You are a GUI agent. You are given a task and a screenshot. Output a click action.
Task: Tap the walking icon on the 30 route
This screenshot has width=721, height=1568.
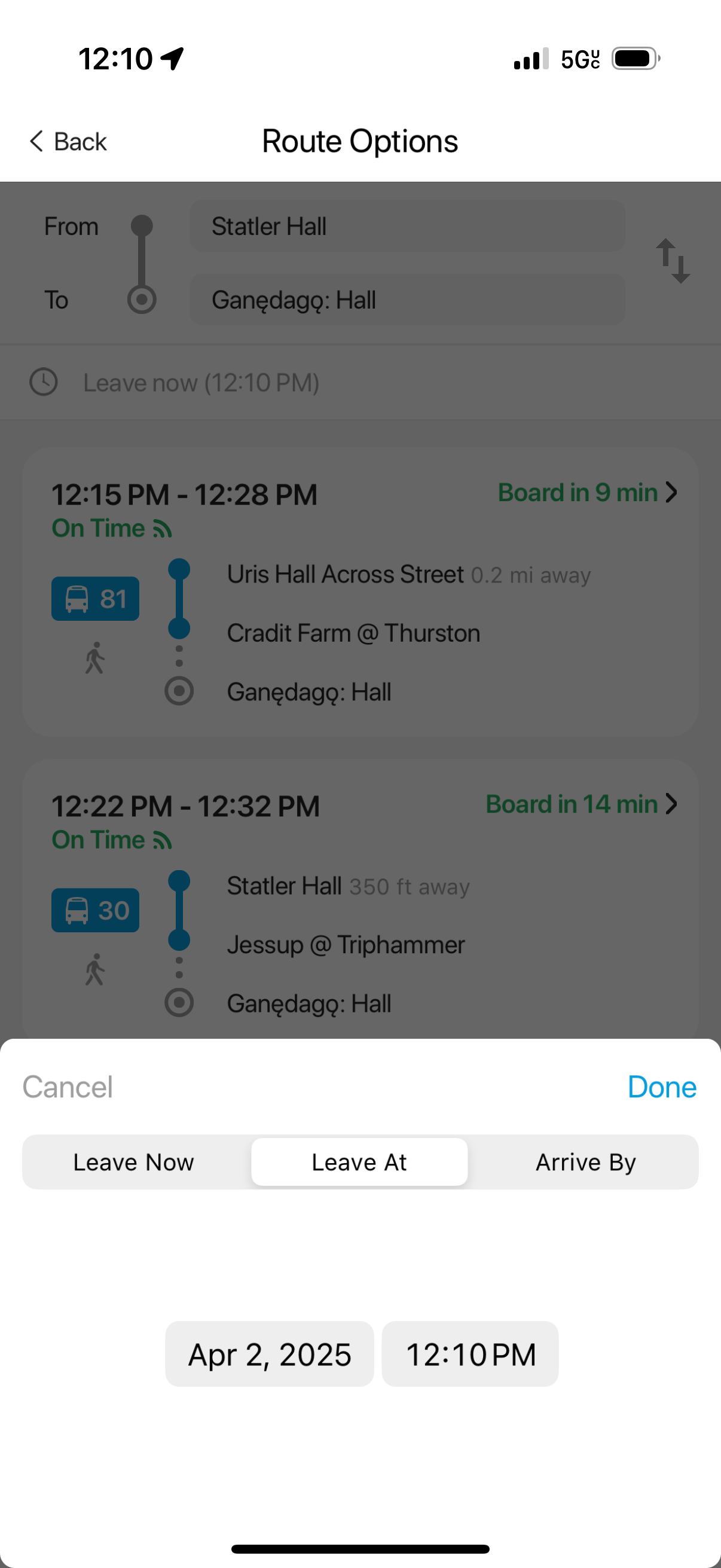point(95,970)
